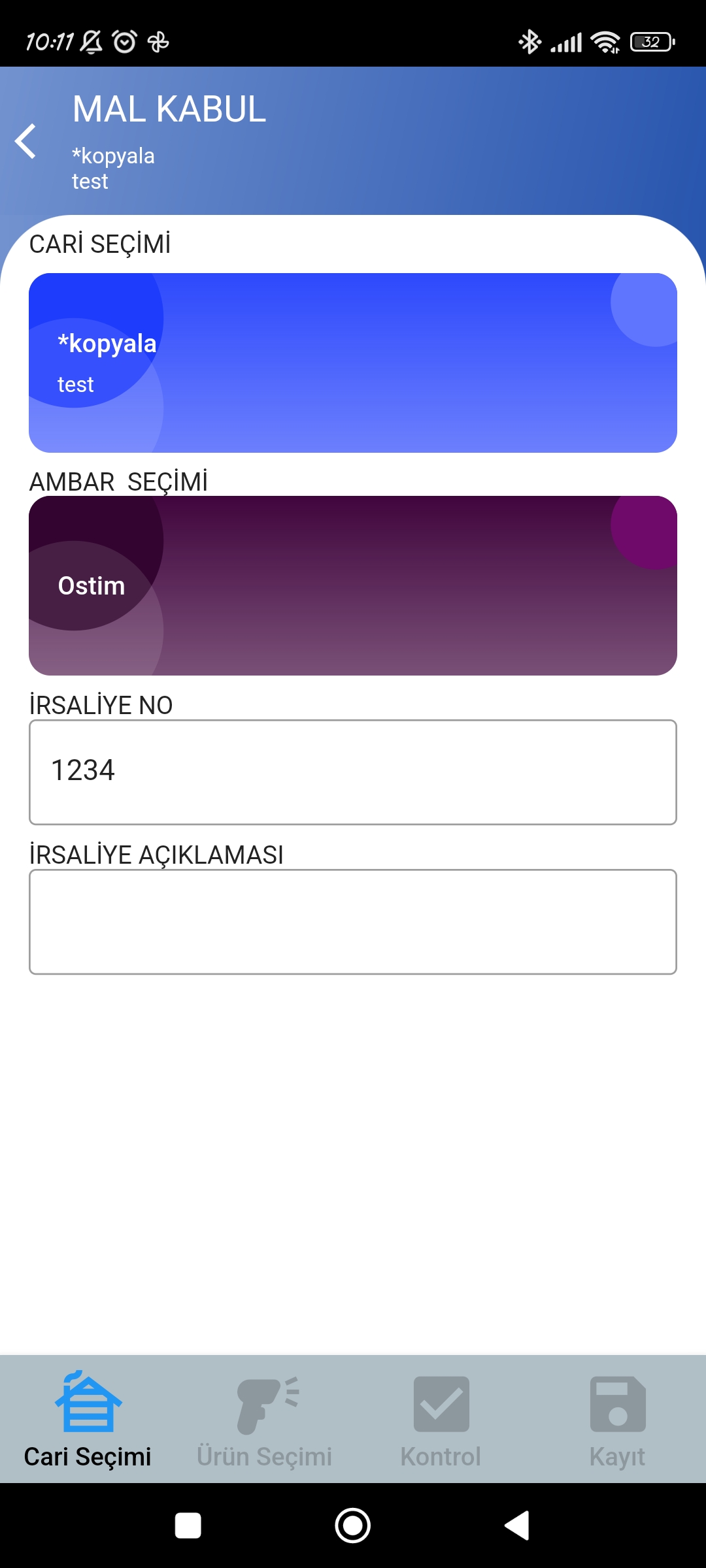Open the Ostim warehouse card
Viewport: 706px width, 1568px height.
point(353,585)
